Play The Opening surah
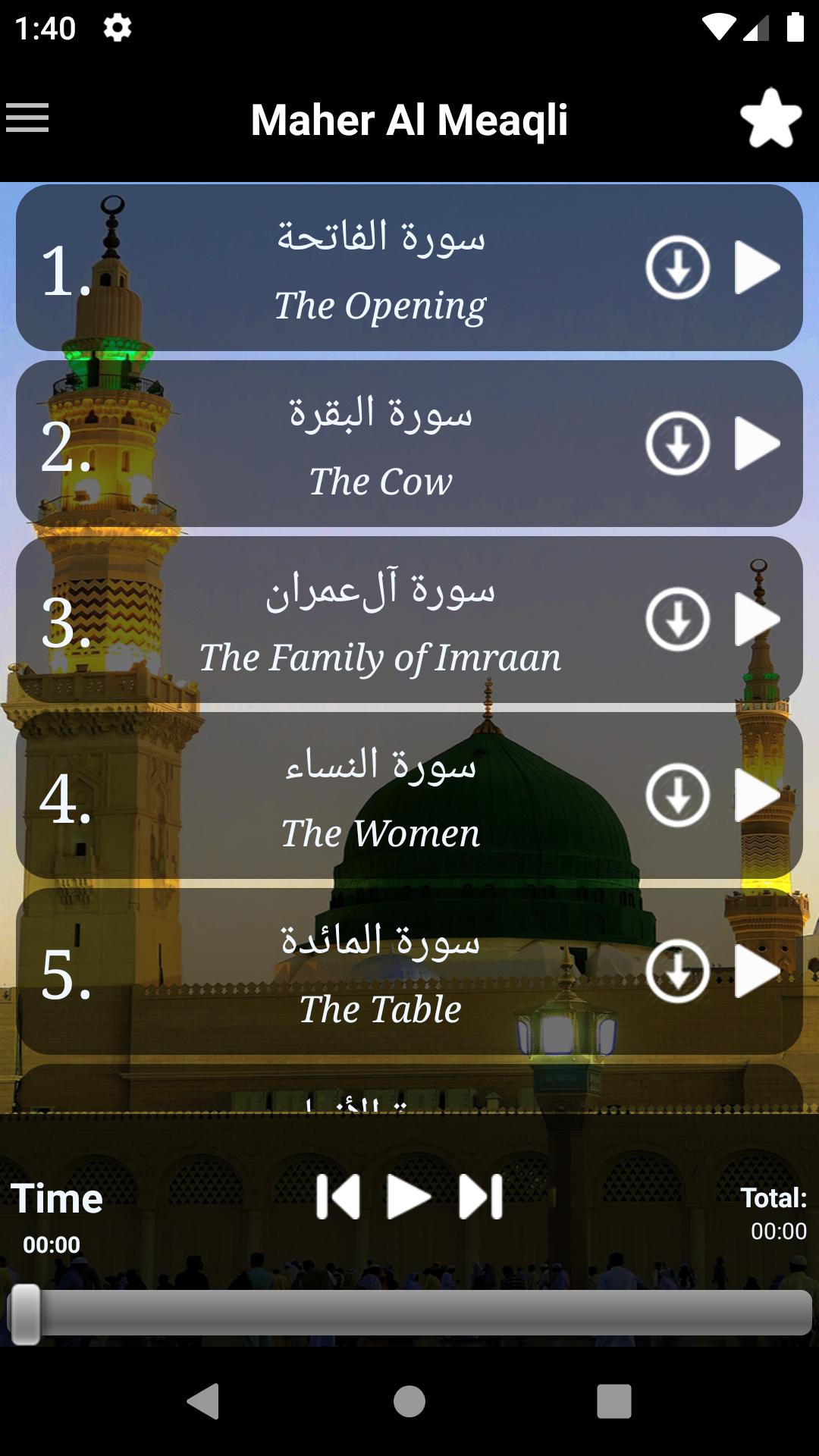 (757, 268)
